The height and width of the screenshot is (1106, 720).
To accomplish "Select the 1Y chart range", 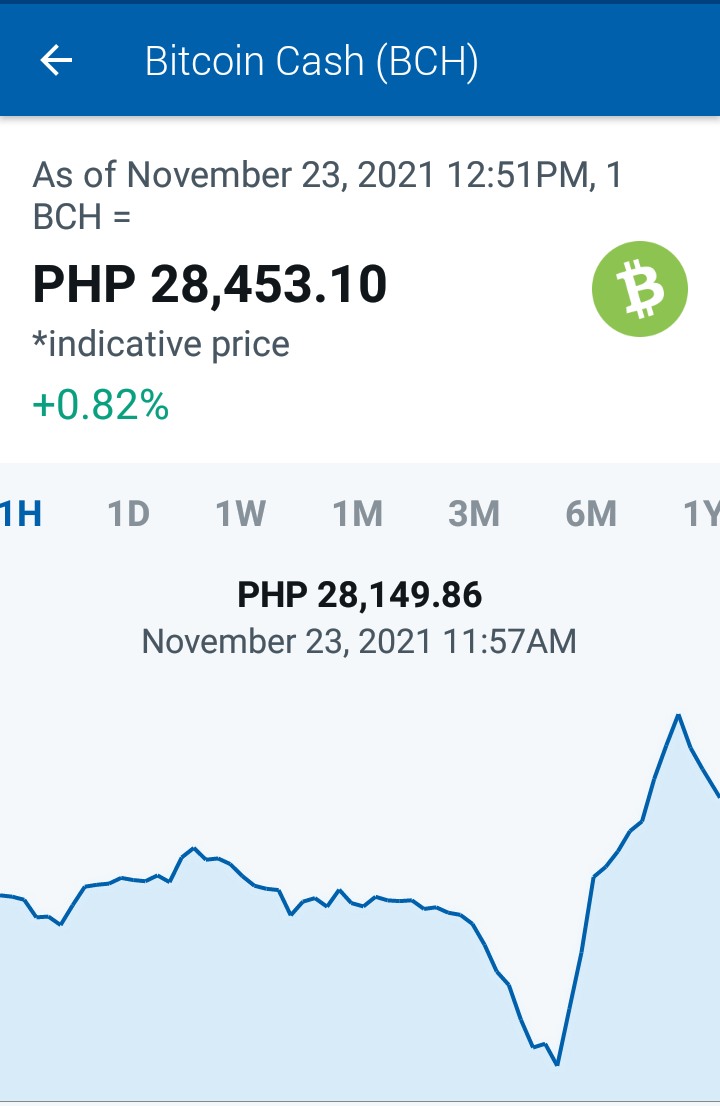I will coord(701,514).
